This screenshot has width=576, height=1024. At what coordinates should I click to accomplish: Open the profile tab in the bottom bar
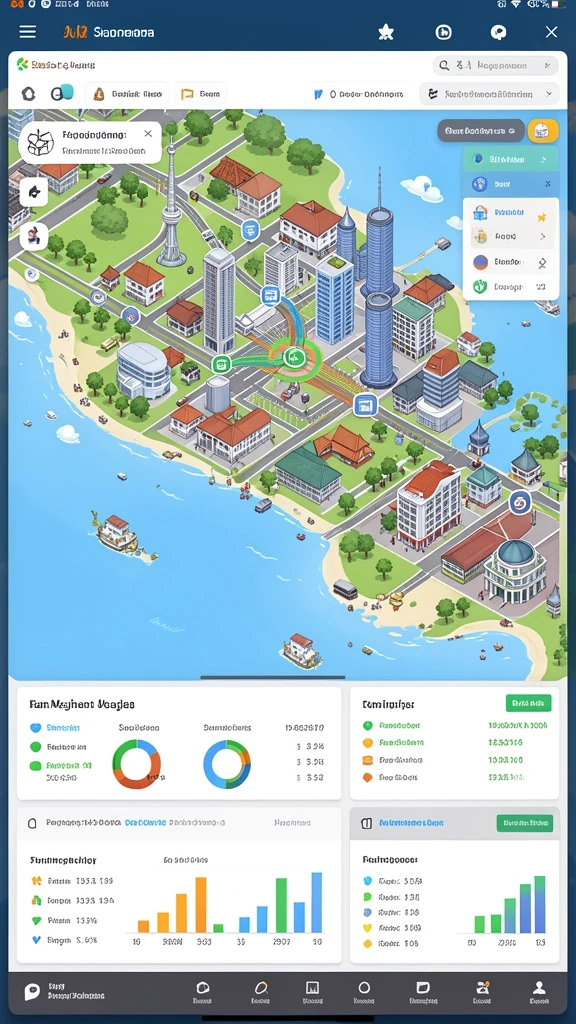click(x=539, y=992)
